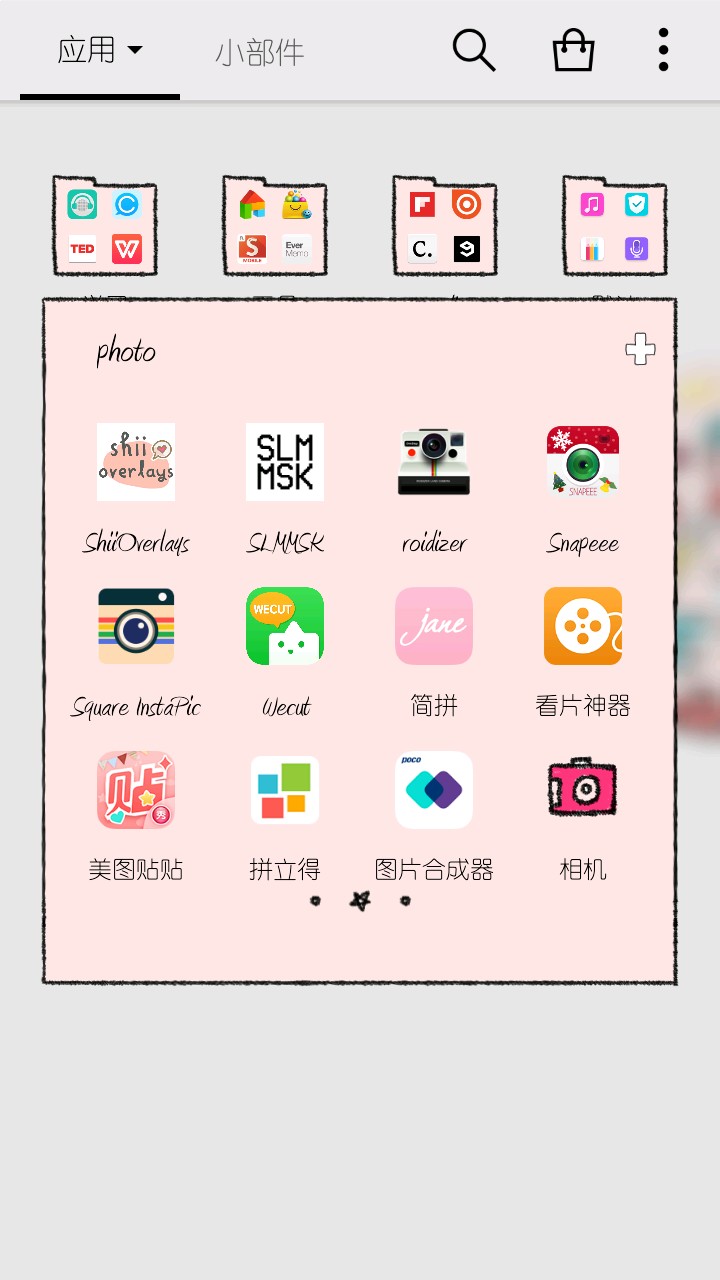Open the 拼立得 app
The height and width of the screenshot is (1280, 720).
tap(285, 790)
